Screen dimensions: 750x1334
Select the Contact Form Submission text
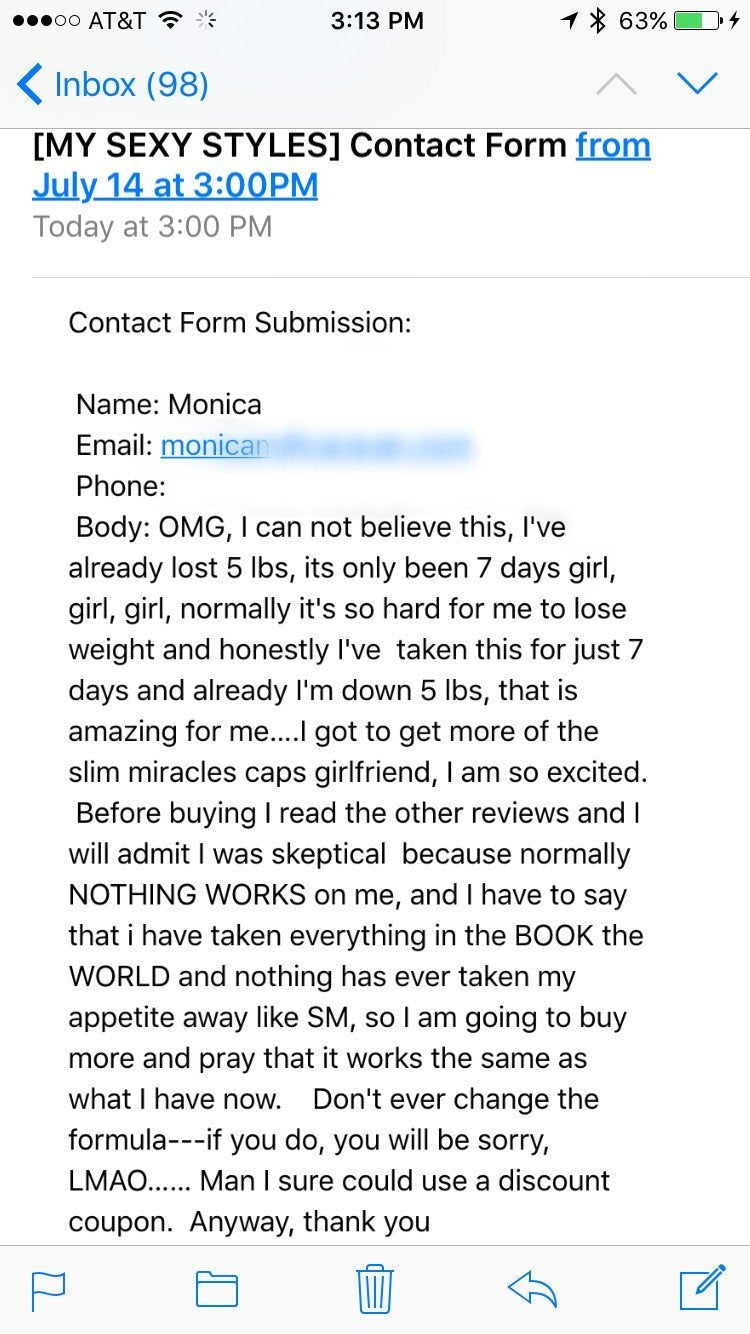pos(239,322)
